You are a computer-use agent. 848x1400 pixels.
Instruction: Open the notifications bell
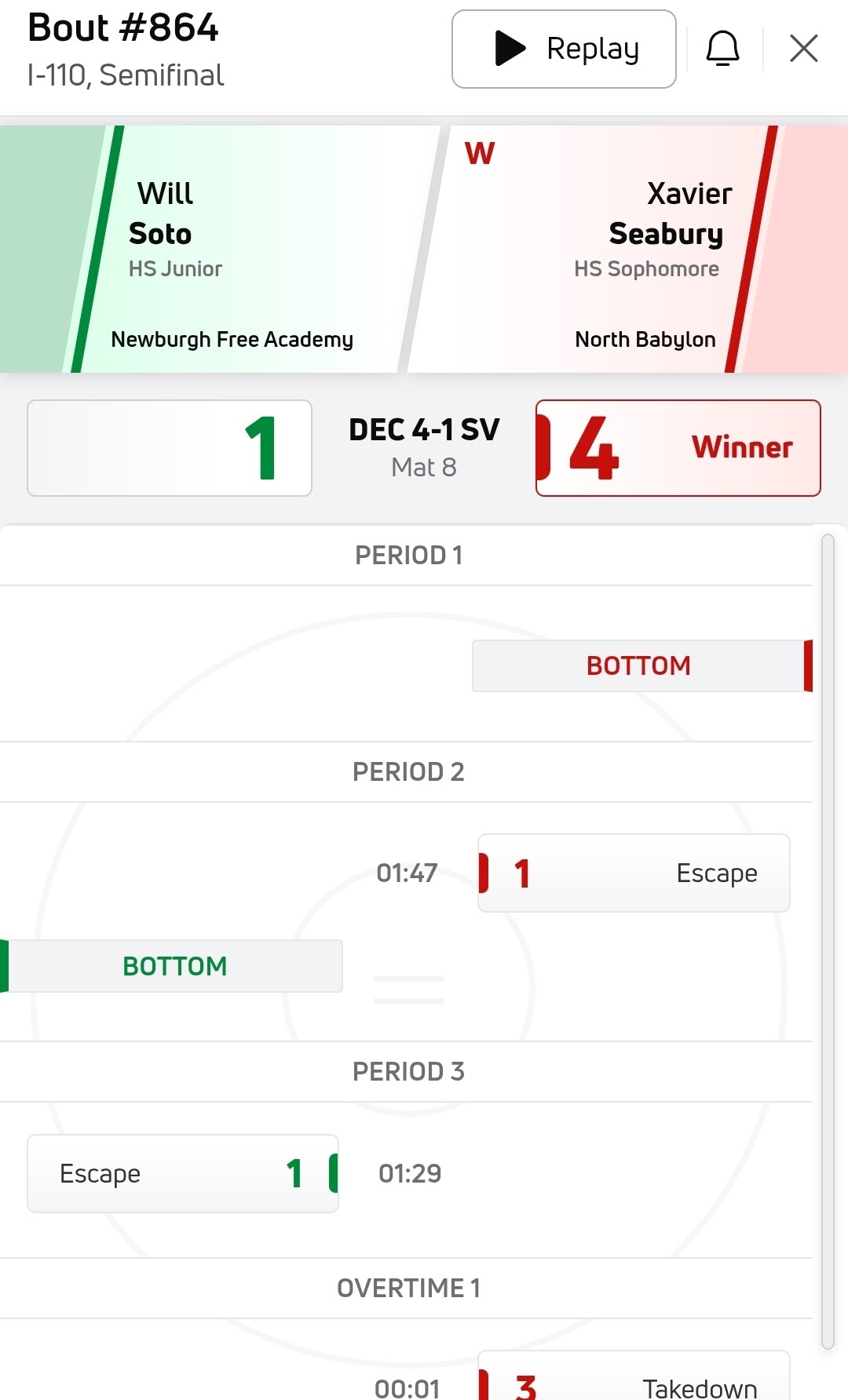pyautogui.click(x=722, y=49)
